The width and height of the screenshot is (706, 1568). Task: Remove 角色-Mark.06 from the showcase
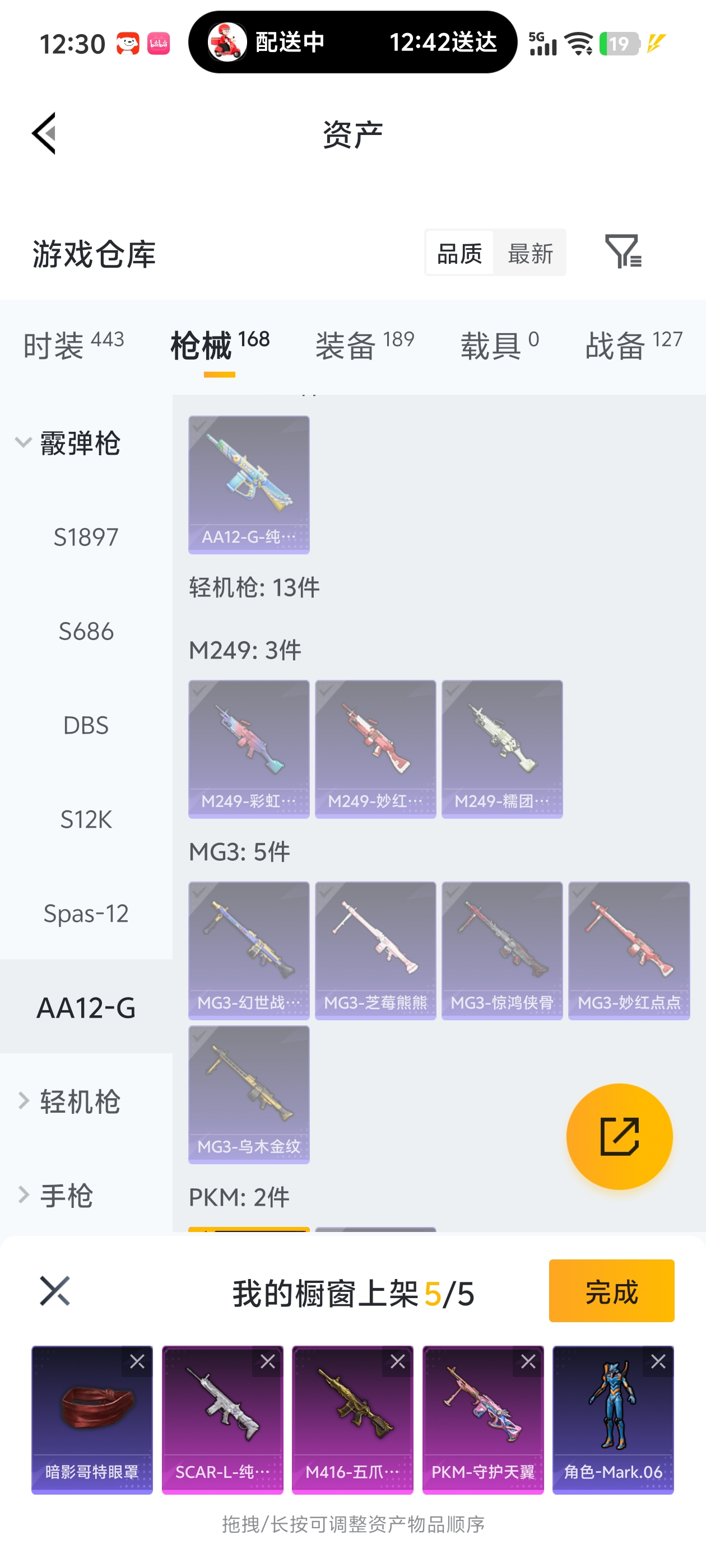(658, 1361)
